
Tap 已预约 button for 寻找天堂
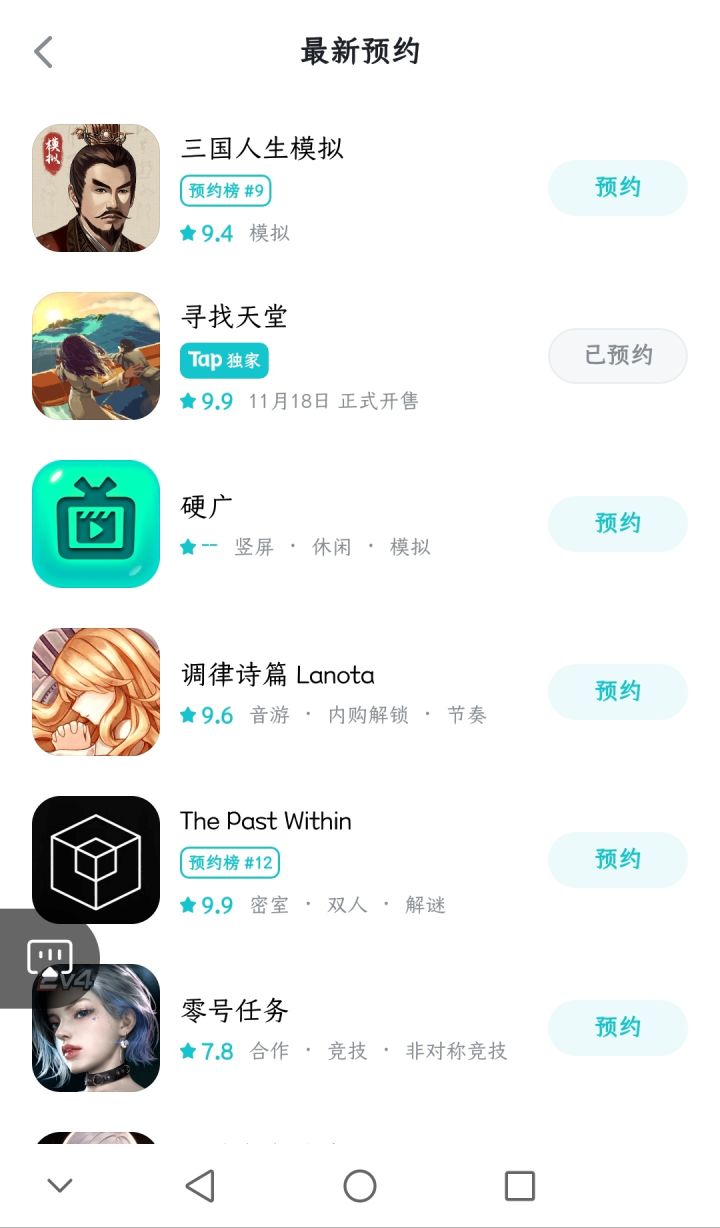618,356
